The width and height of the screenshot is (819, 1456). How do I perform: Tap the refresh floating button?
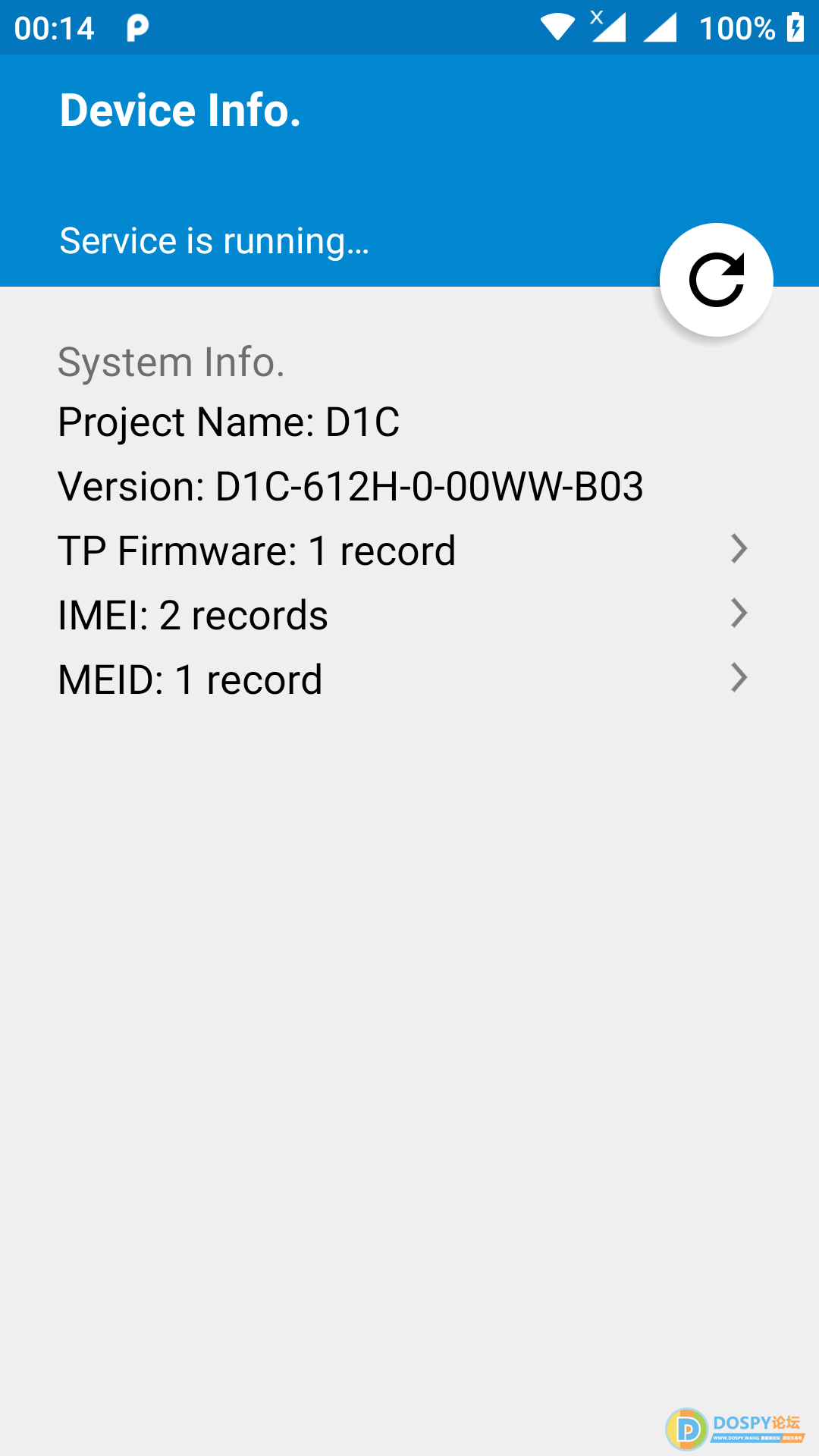(716, 280)
